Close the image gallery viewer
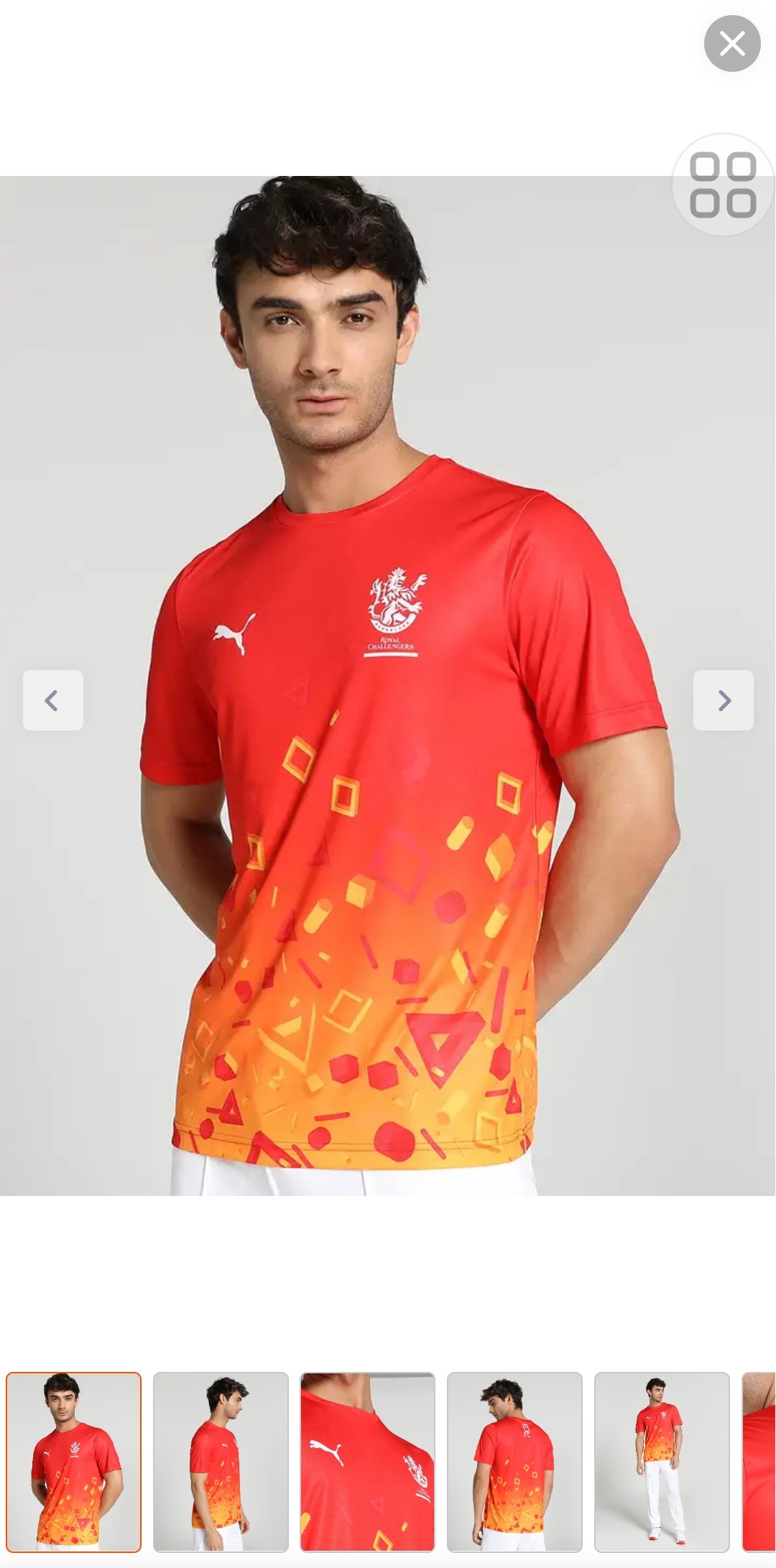Image resolution: width=776 pixels, height=1568 pixels. [732, 44]
